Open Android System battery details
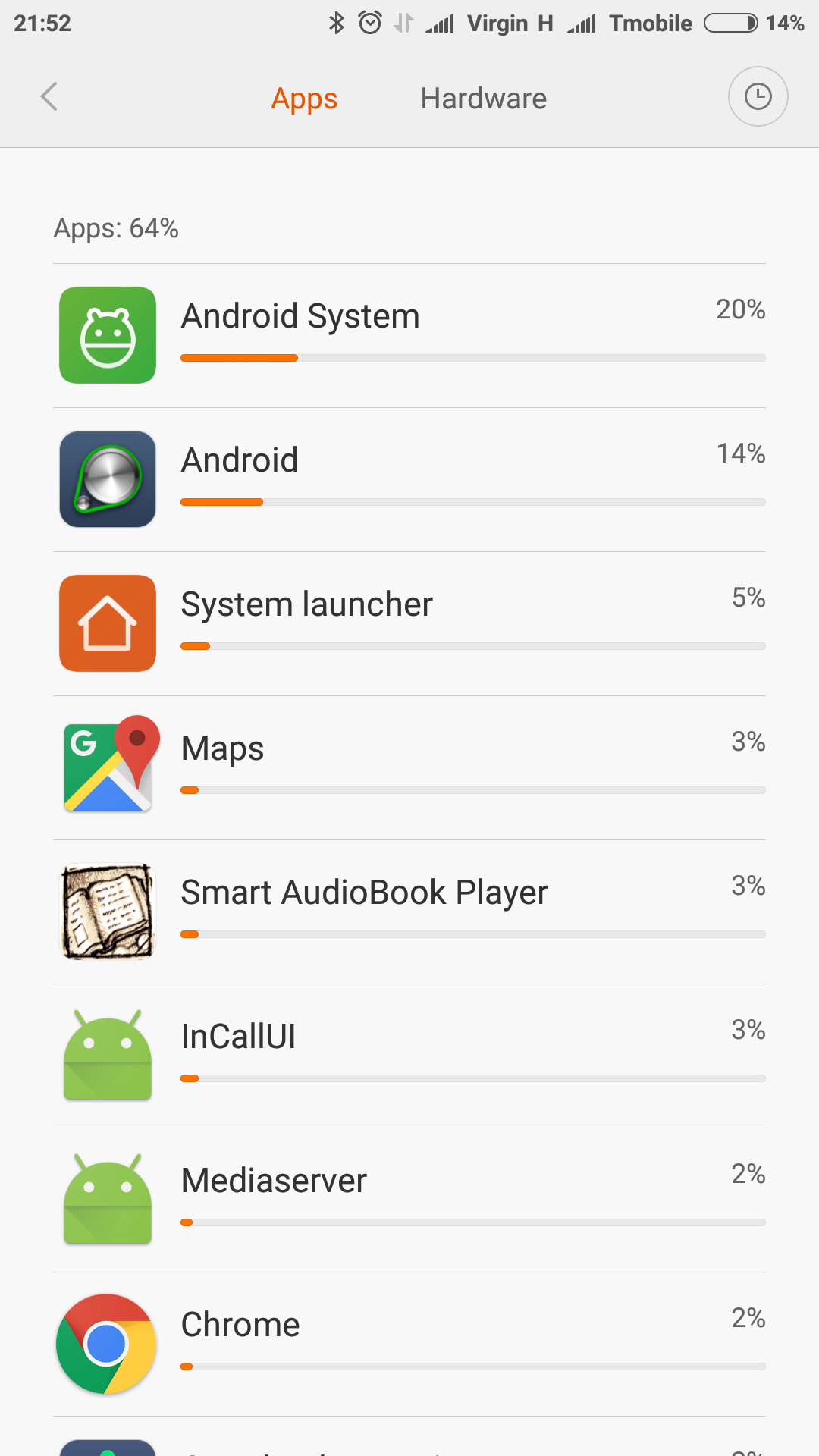The height and width of the screenshot is (1456, 819). 409,335
